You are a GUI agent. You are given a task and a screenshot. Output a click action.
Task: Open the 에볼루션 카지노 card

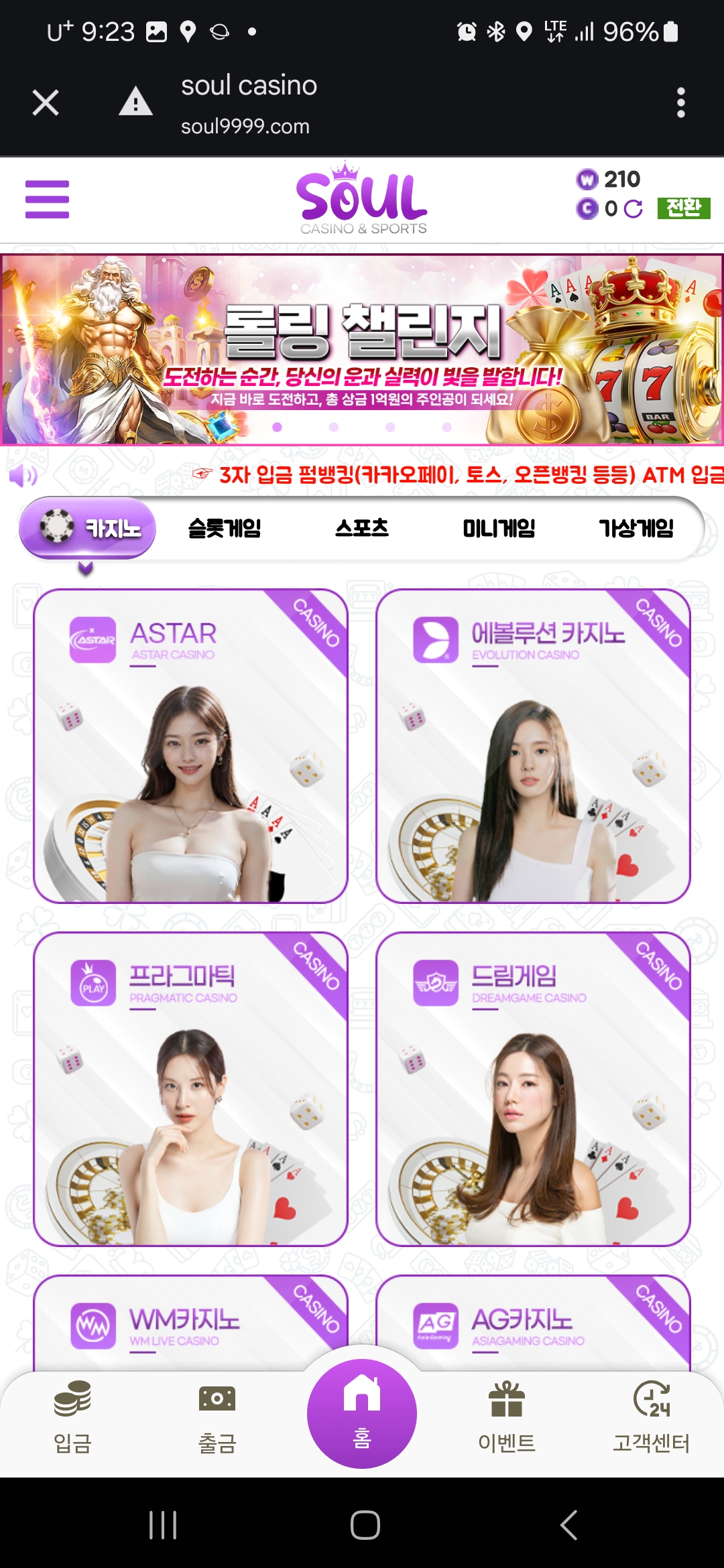[533, 746]
